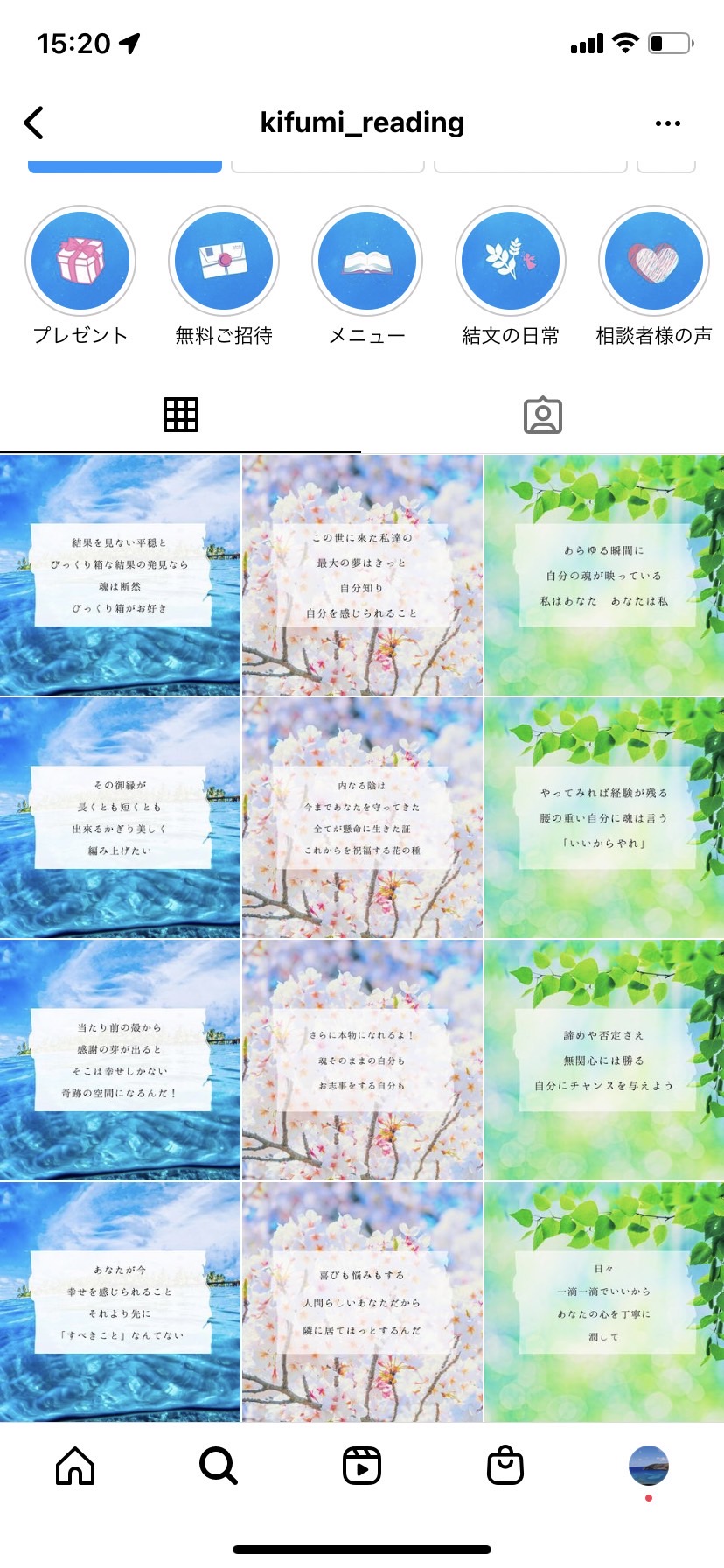
Task: Open the three-dot overflow menu
Action: (668, 123)
